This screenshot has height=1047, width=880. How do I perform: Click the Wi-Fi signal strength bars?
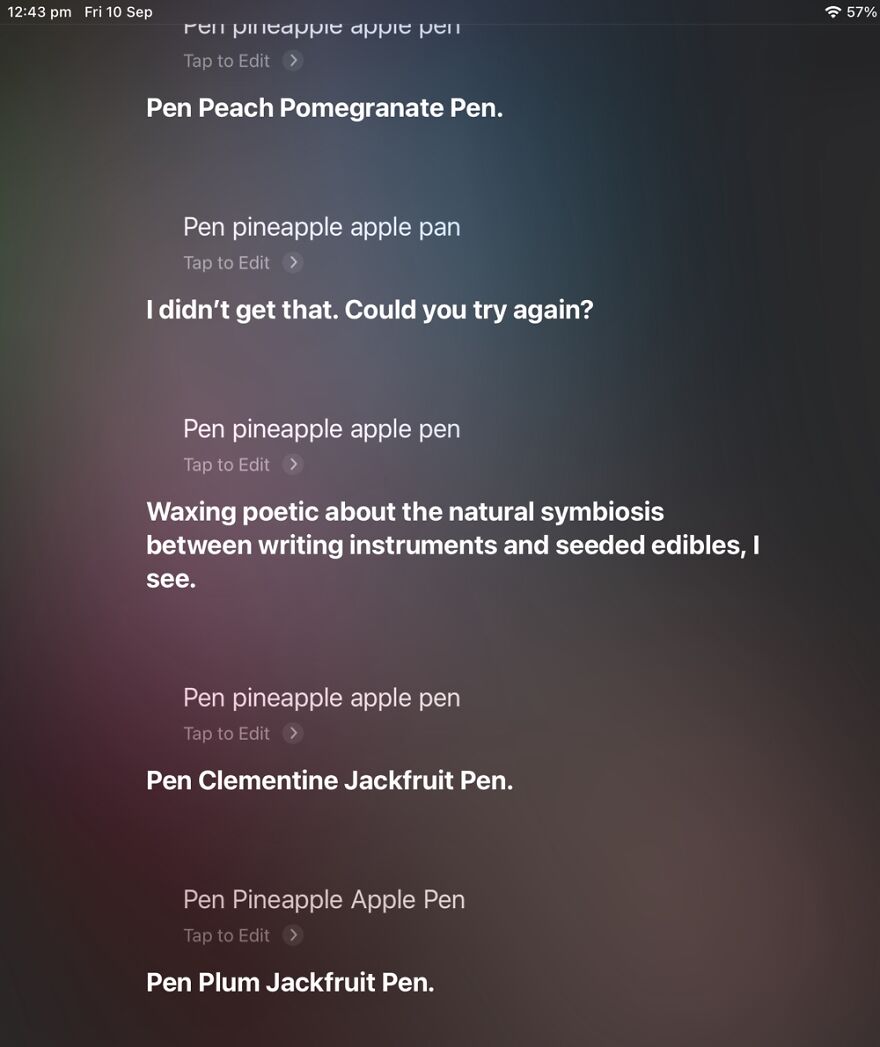[833, 12]
